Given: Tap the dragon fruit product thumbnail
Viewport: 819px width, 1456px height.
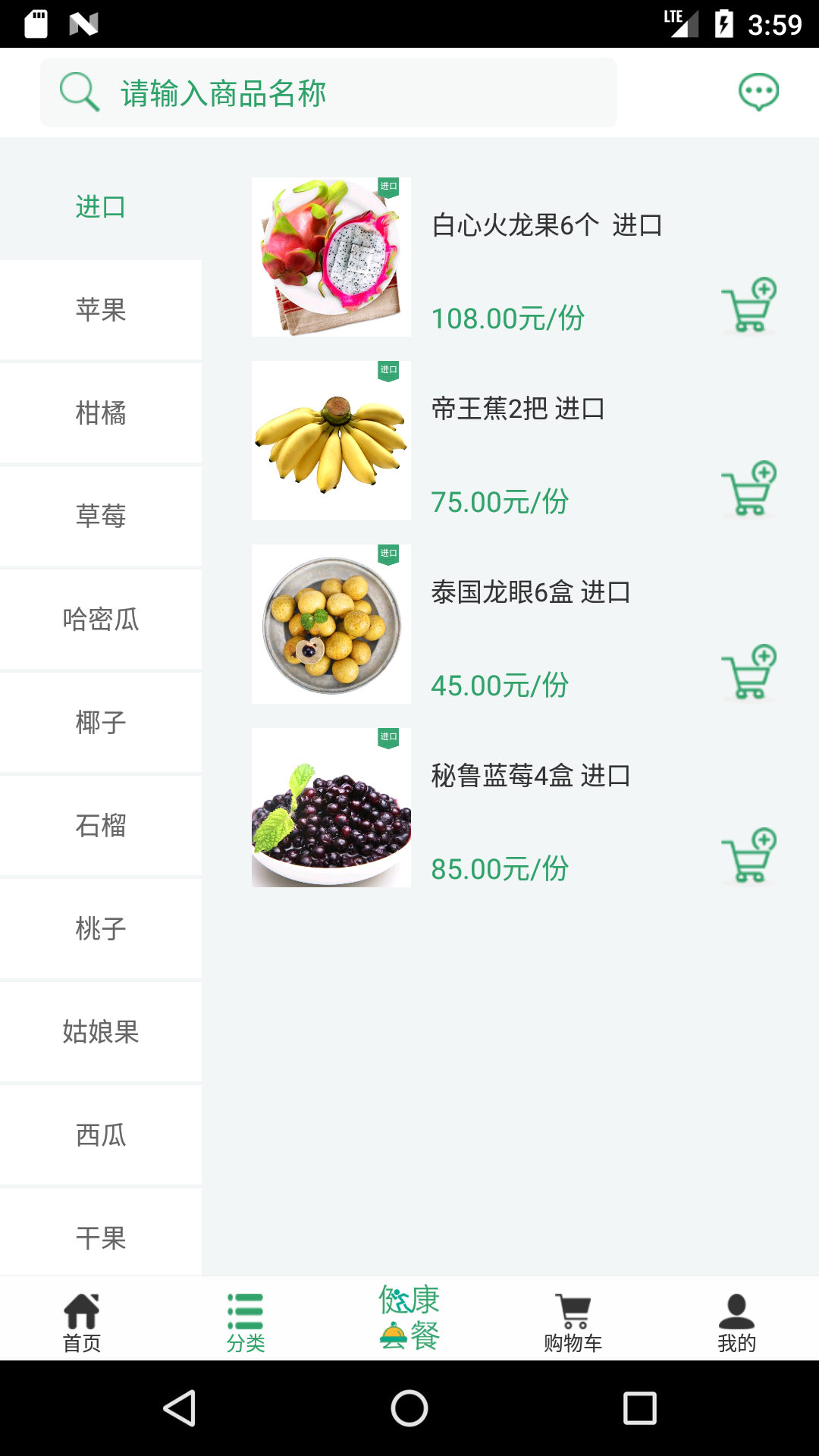Looking at the screenshot, I should click(331, 257).
